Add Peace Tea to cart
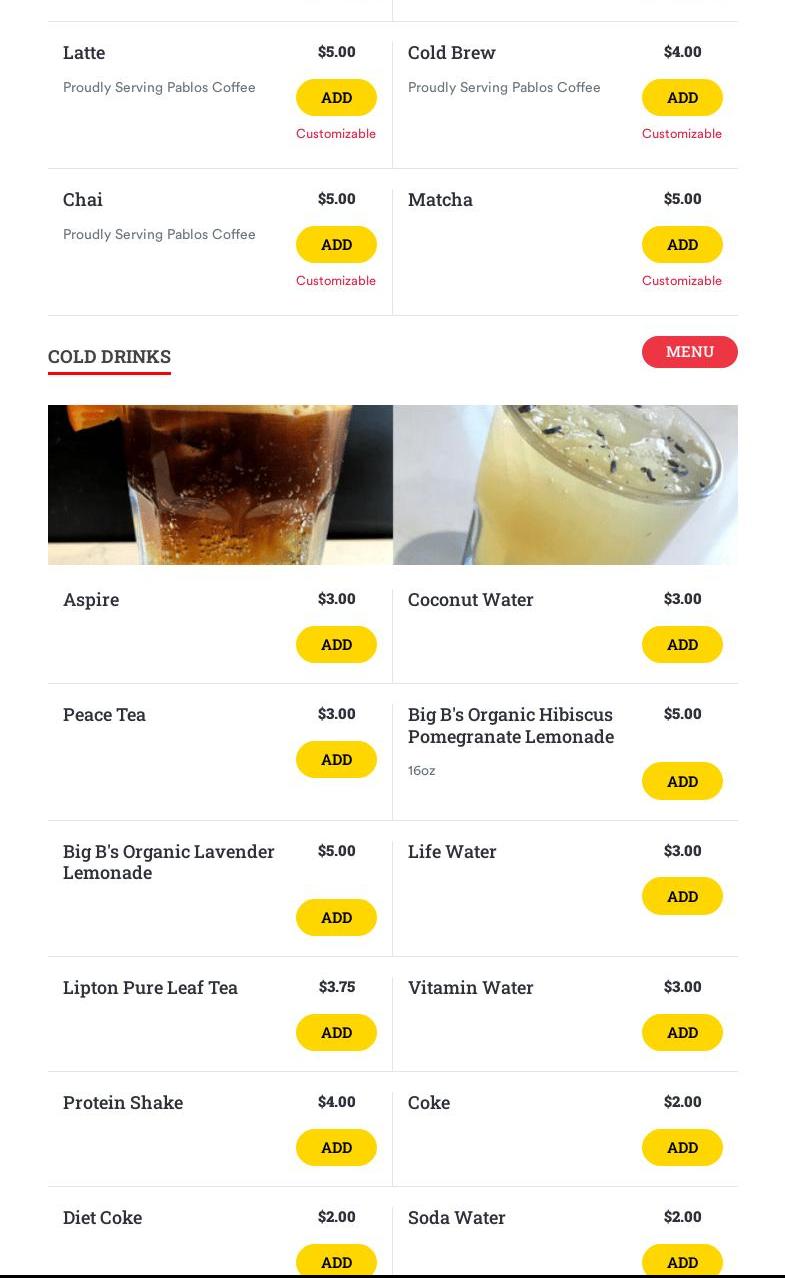785x1278 pixels. tap(336, 760)
